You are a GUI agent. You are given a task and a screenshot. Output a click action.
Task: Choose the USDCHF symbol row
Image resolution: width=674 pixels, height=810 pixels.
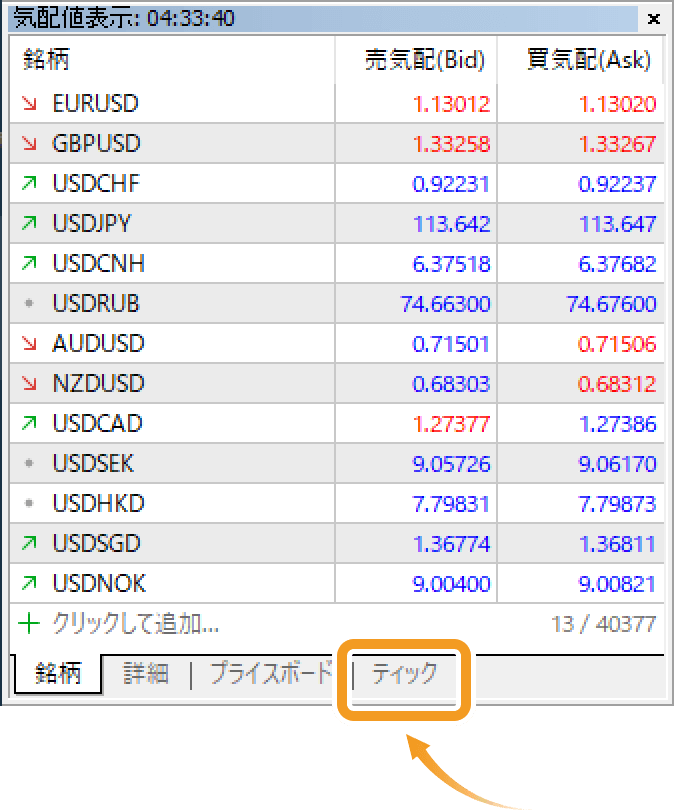tap(95, 183)
